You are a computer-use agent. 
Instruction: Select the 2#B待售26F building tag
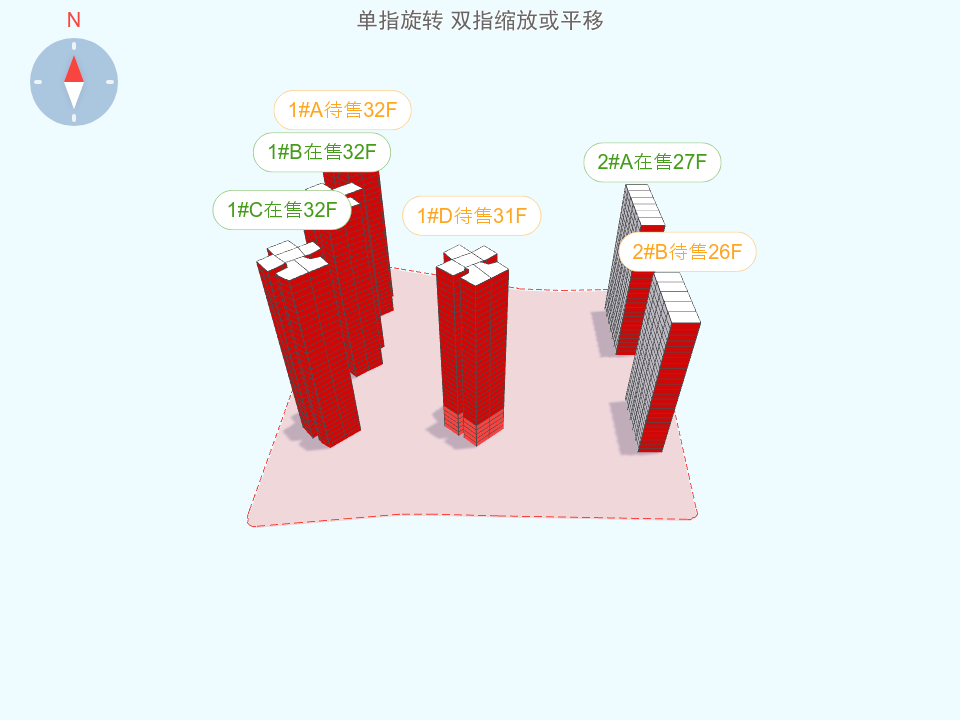pos(687,252)
